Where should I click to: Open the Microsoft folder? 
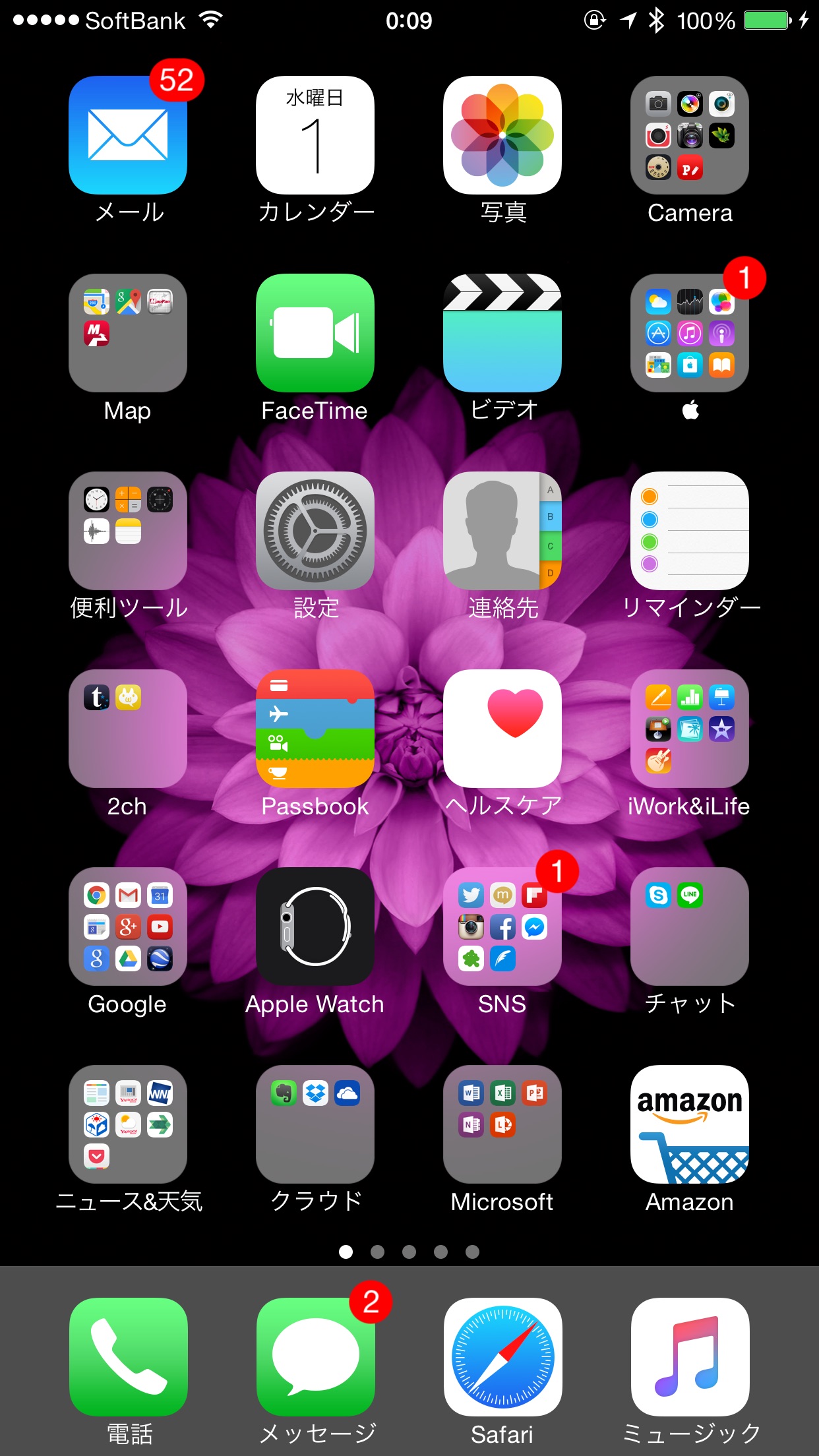click(x=502, y=1124)
